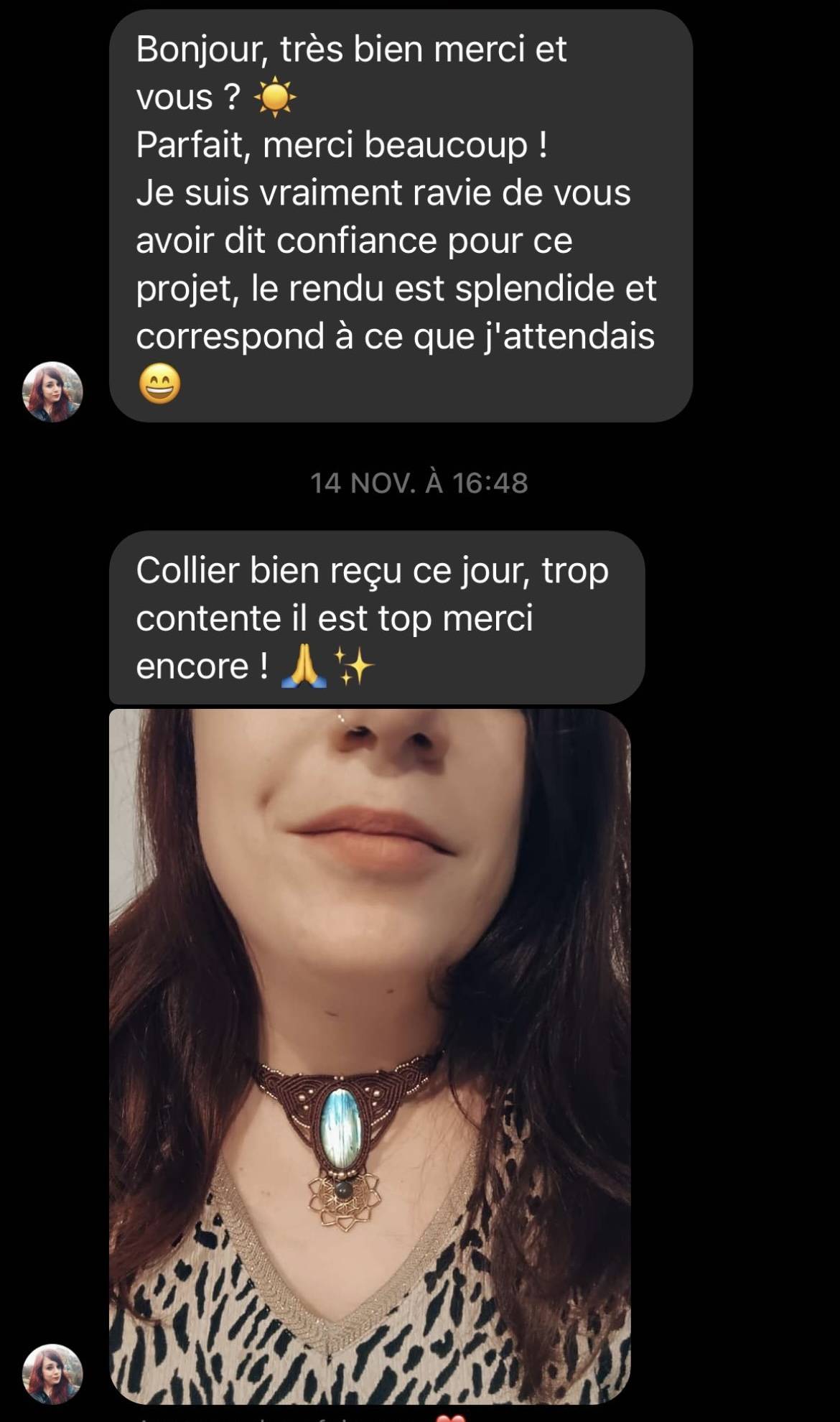Open sender's avatar beside the necklace photo

52,1373
